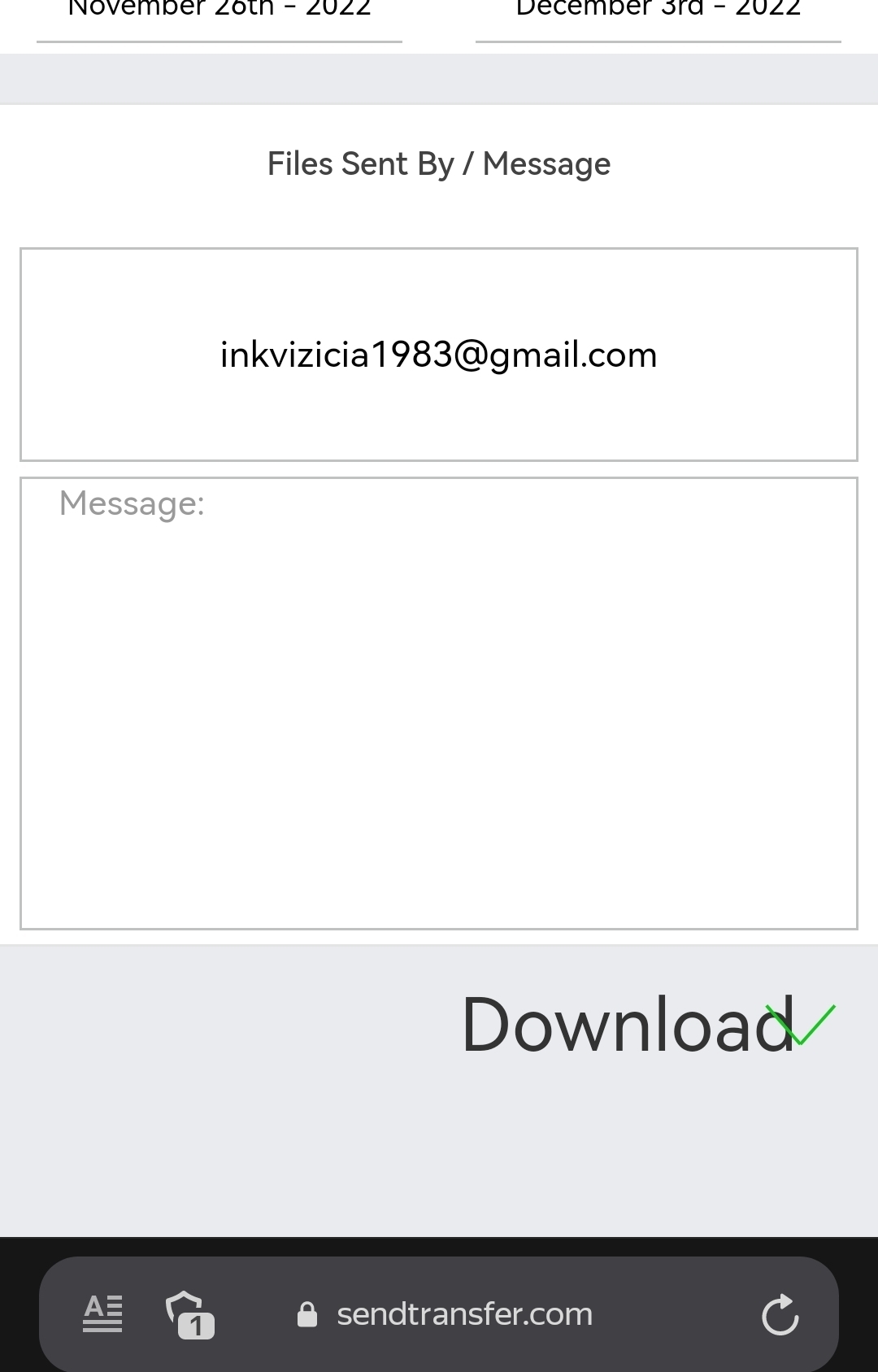Screen dimensions: 878x1372
Task: Open reader mode text icon
Action: click(x=102, y=1313)
